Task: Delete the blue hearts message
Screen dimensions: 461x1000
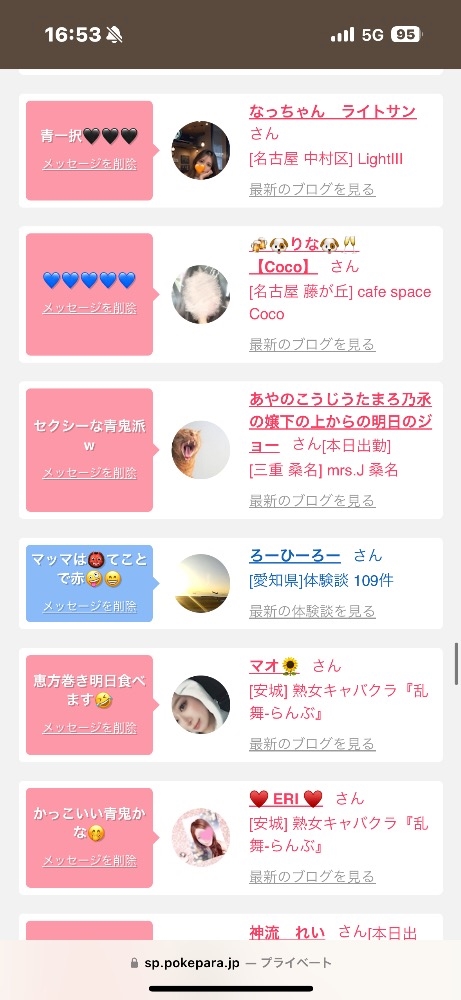Action: pos(89,308)
